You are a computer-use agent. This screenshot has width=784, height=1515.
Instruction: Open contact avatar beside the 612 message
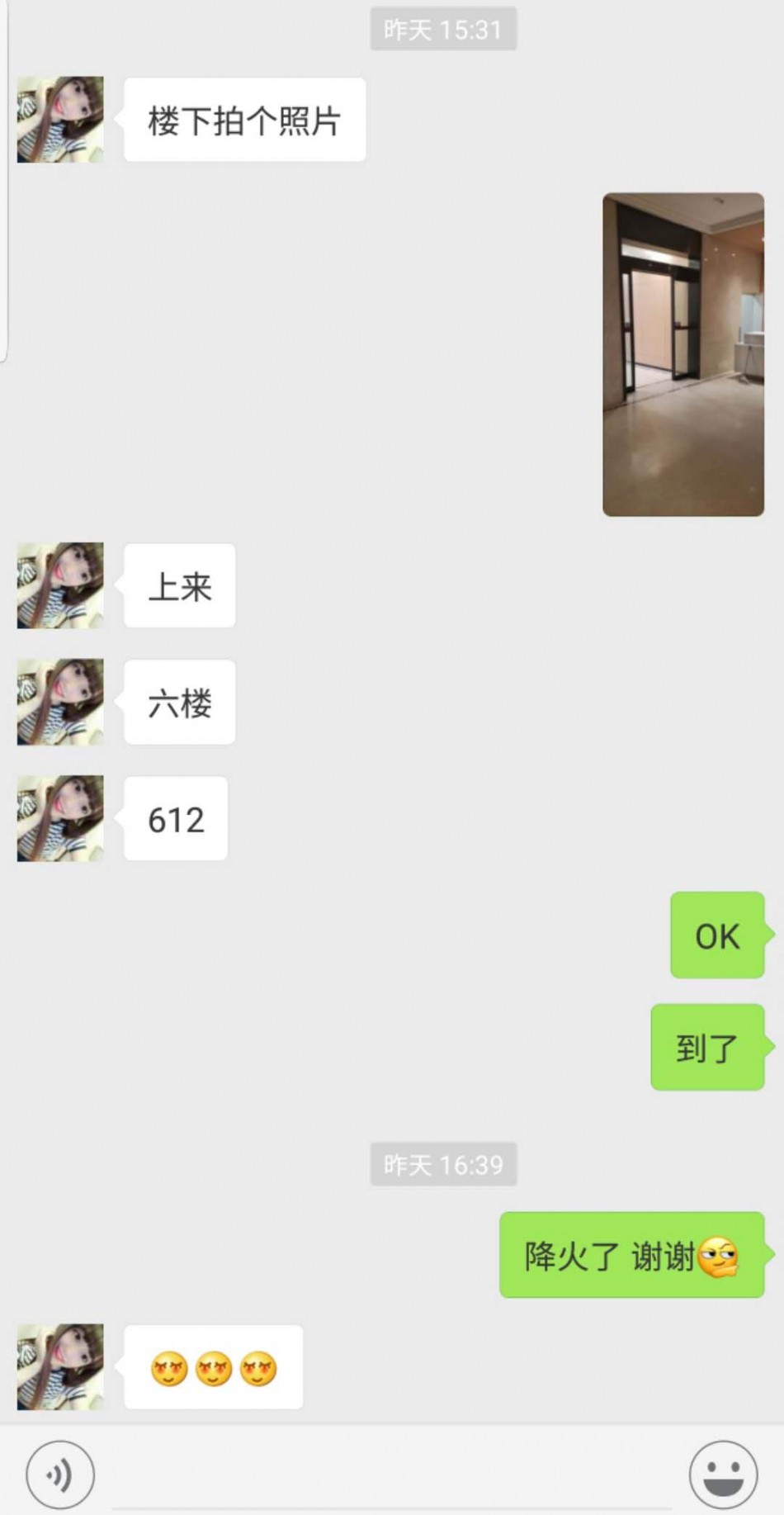pyautogui.click(x=60, y=818)
